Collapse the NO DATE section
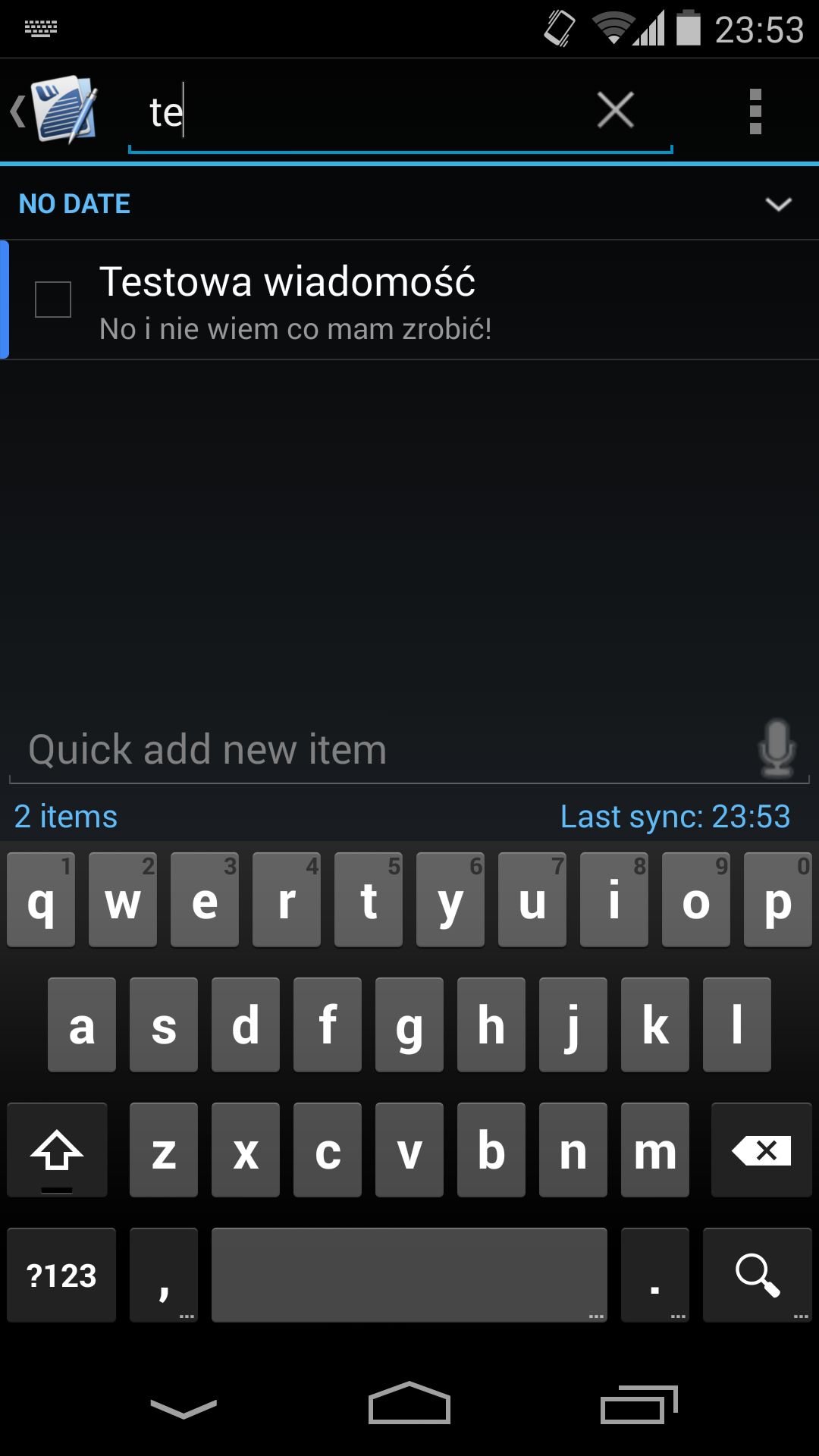Viewport: 819px width, 1456px height. (778, 204)
